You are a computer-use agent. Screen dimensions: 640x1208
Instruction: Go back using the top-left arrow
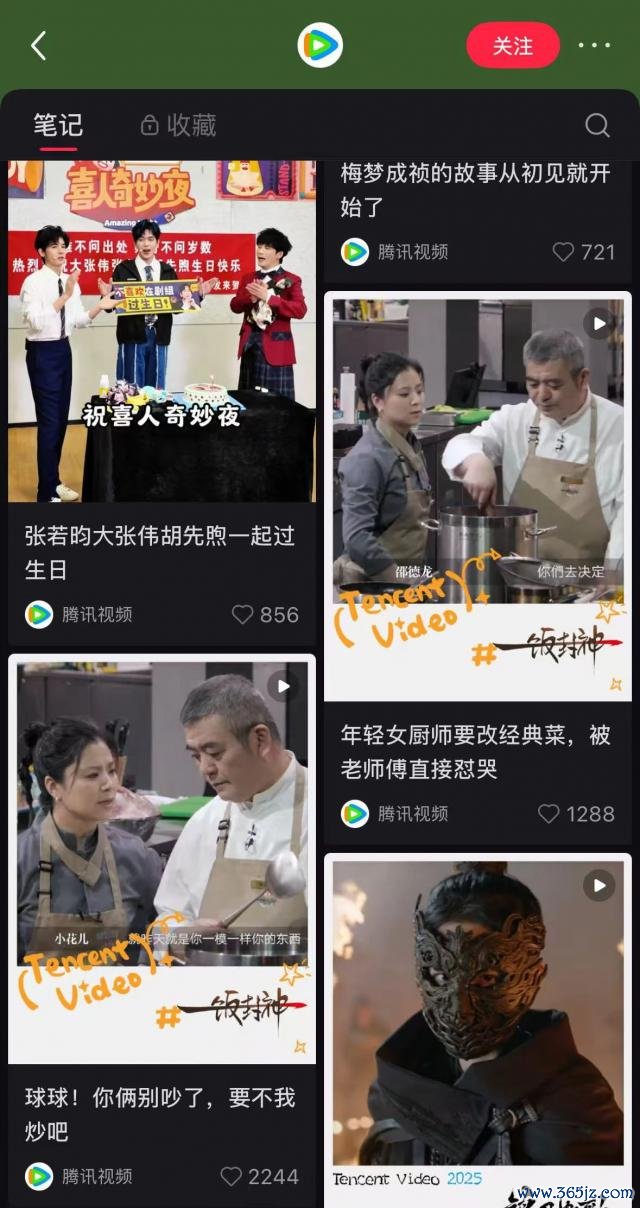(39, 46)
